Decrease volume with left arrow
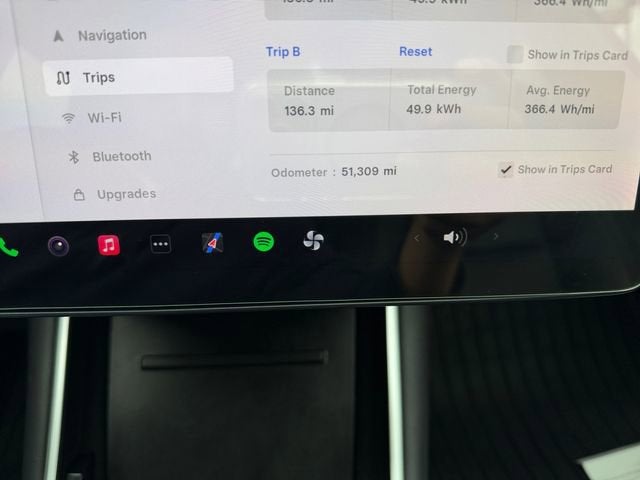640x480 pixels. pos(417,238)
